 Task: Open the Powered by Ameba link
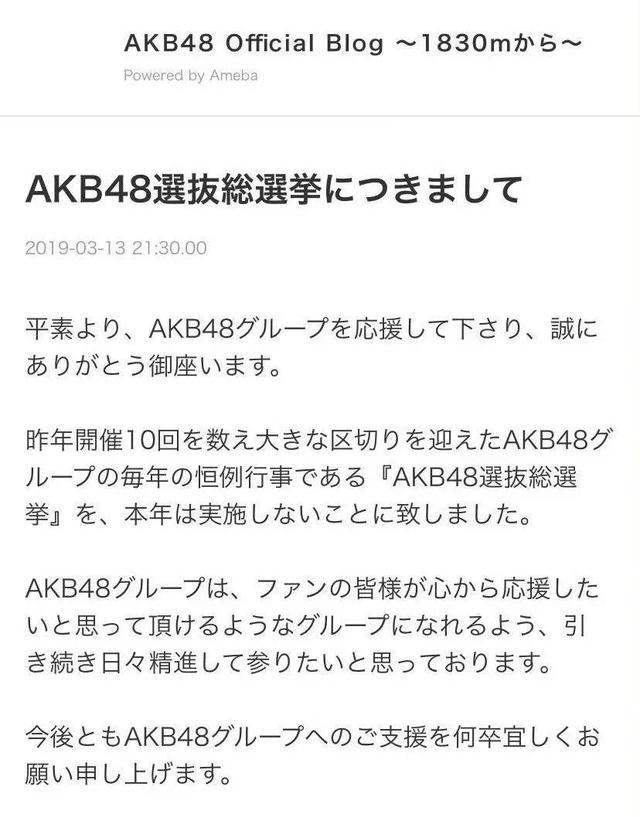190,75
